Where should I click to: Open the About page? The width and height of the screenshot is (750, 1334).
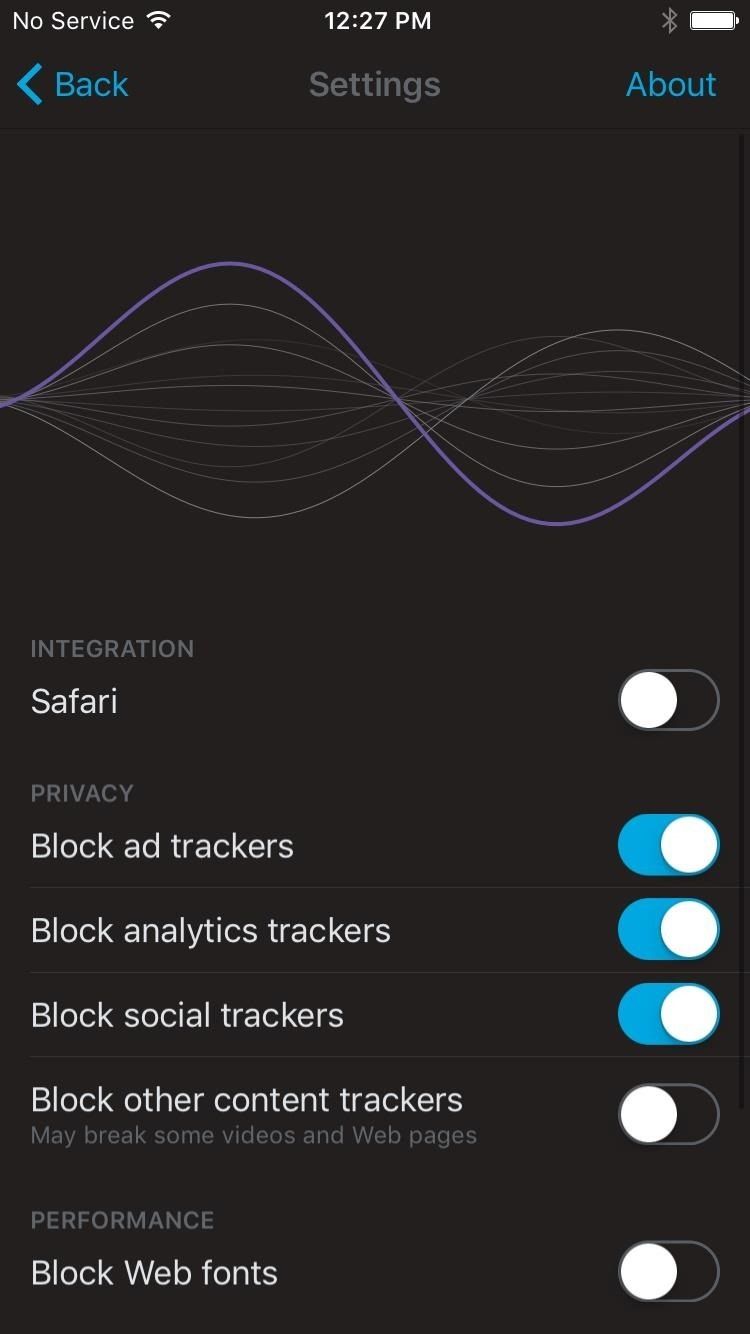671,84
